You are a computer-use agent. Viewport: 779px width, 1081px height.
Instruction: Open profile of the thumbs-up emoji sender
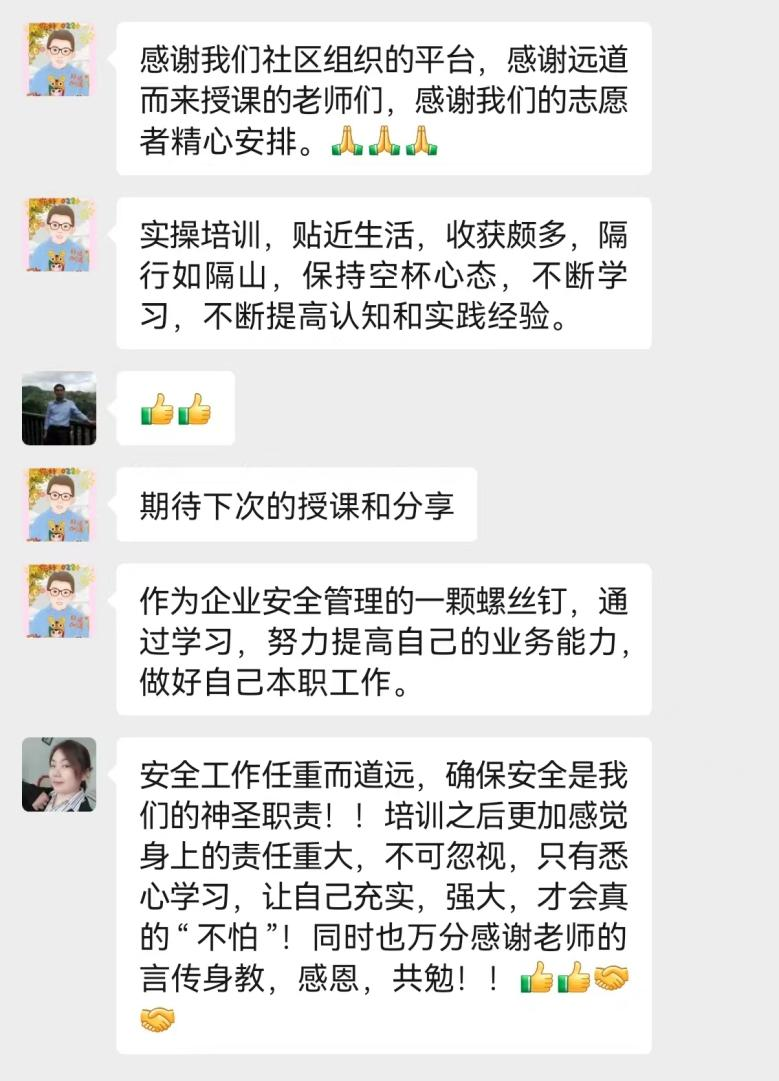(59, 408)
